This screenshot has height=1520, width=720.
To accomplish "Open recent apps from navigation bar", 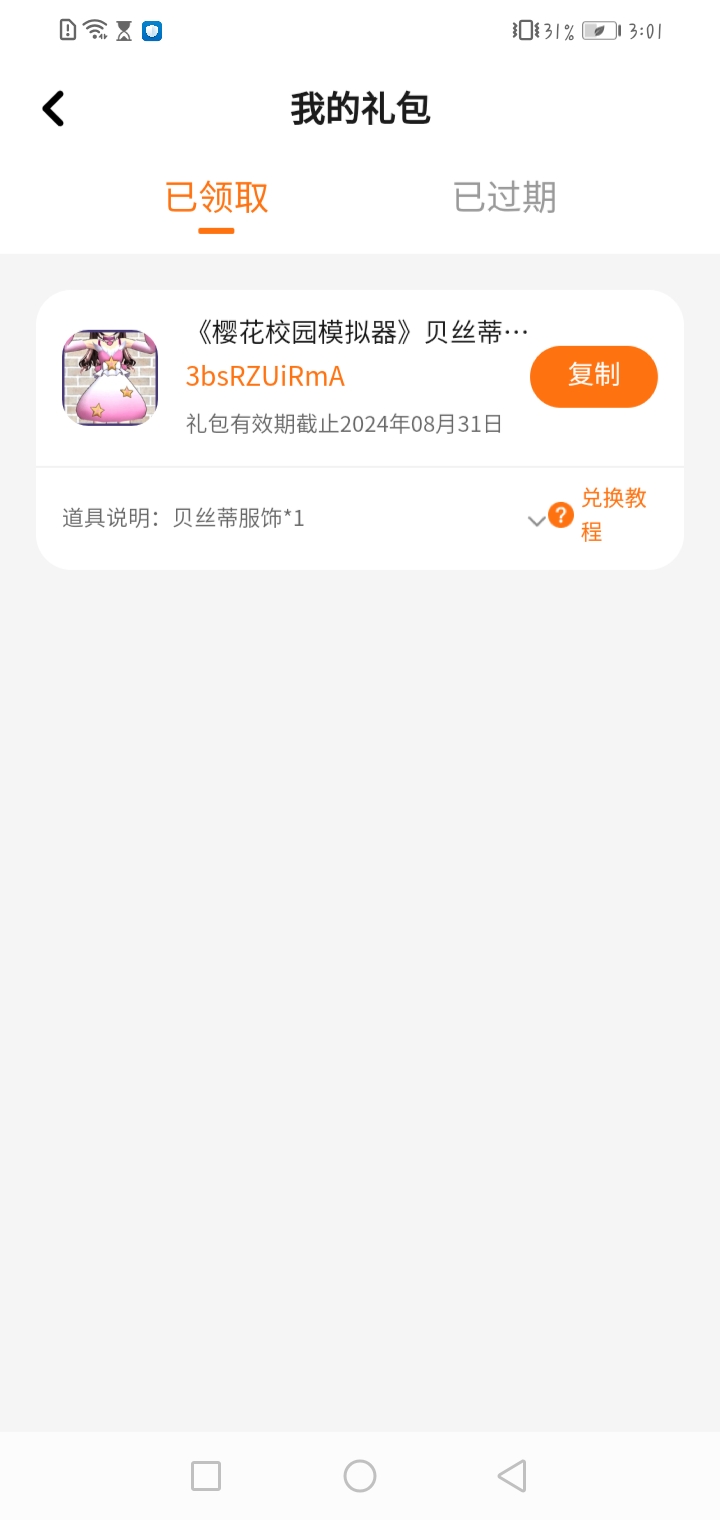I will point(206,1475).
